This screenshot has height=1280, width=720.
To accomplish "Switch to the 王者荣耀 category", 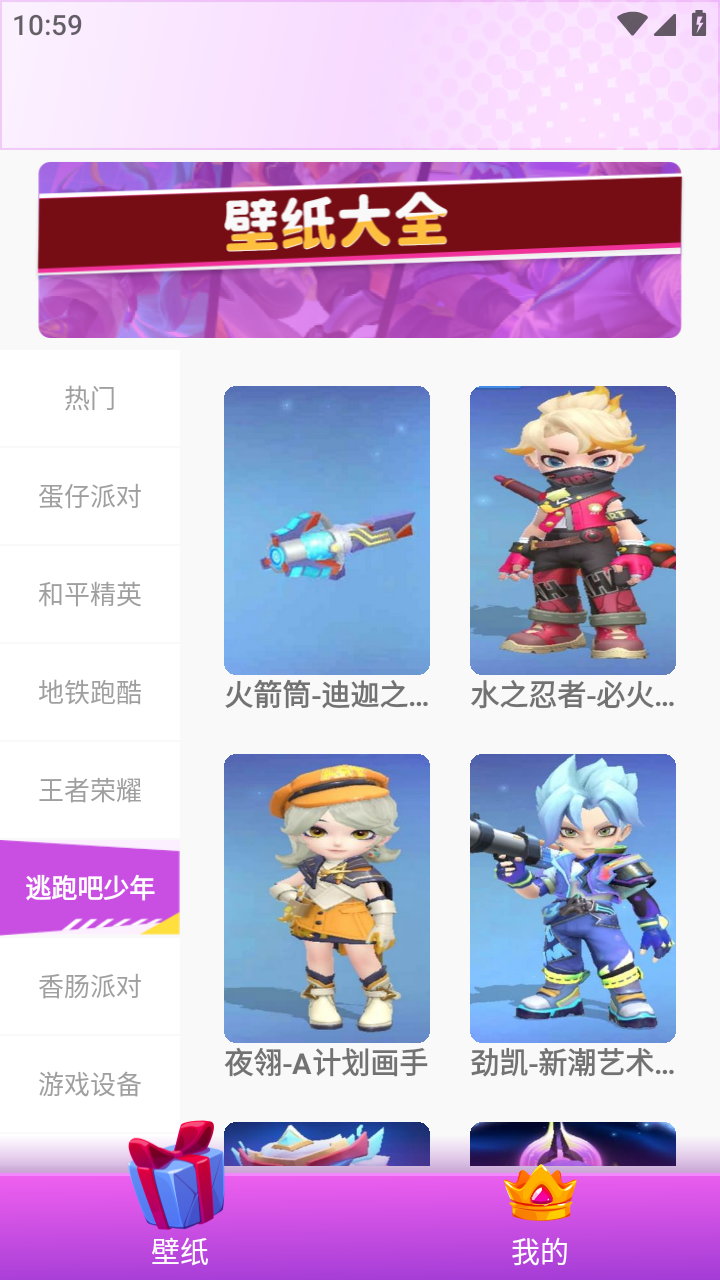I will (90, 790).
